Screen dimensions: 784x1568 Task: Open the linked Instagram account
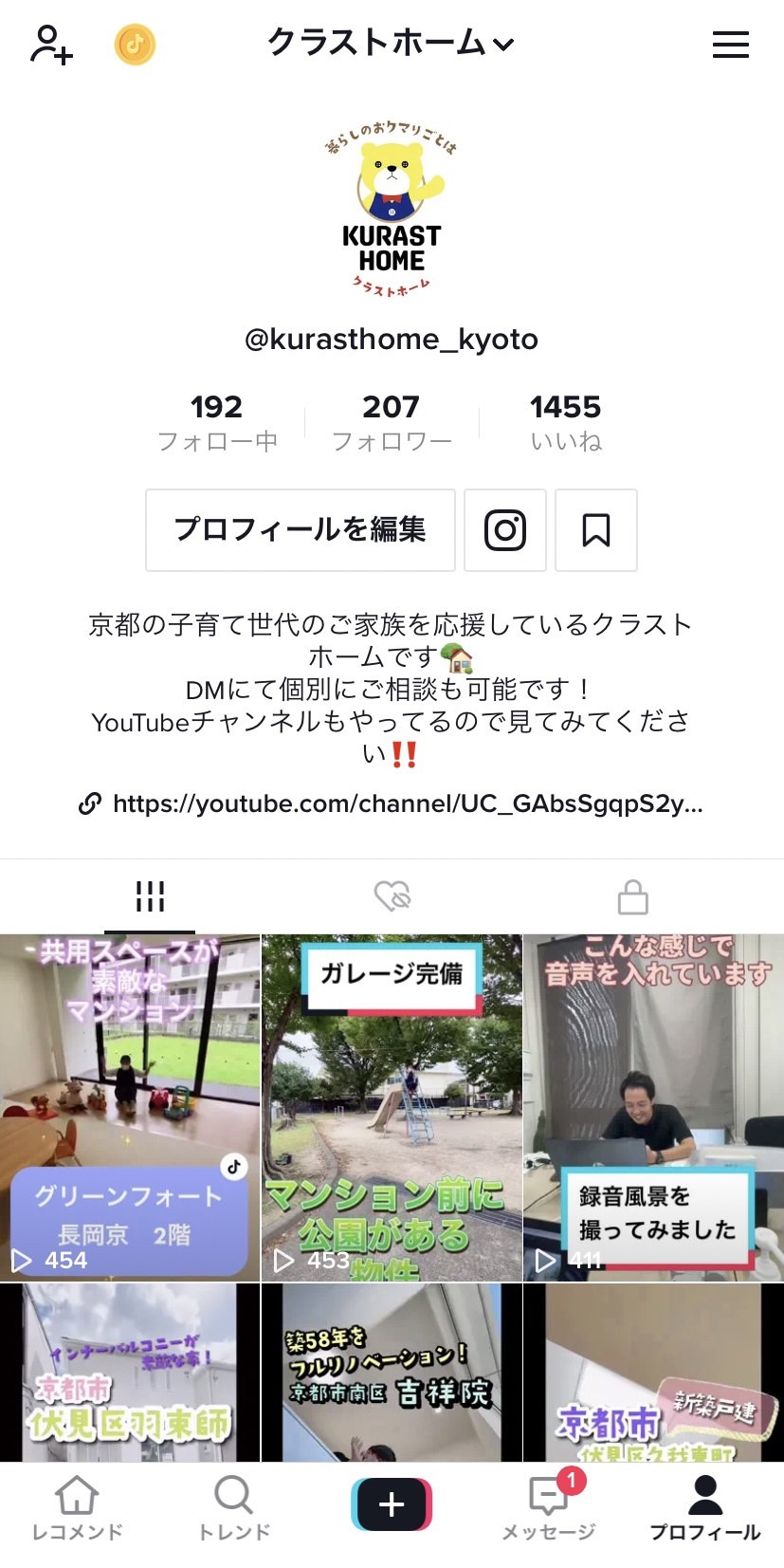point(505,530)
